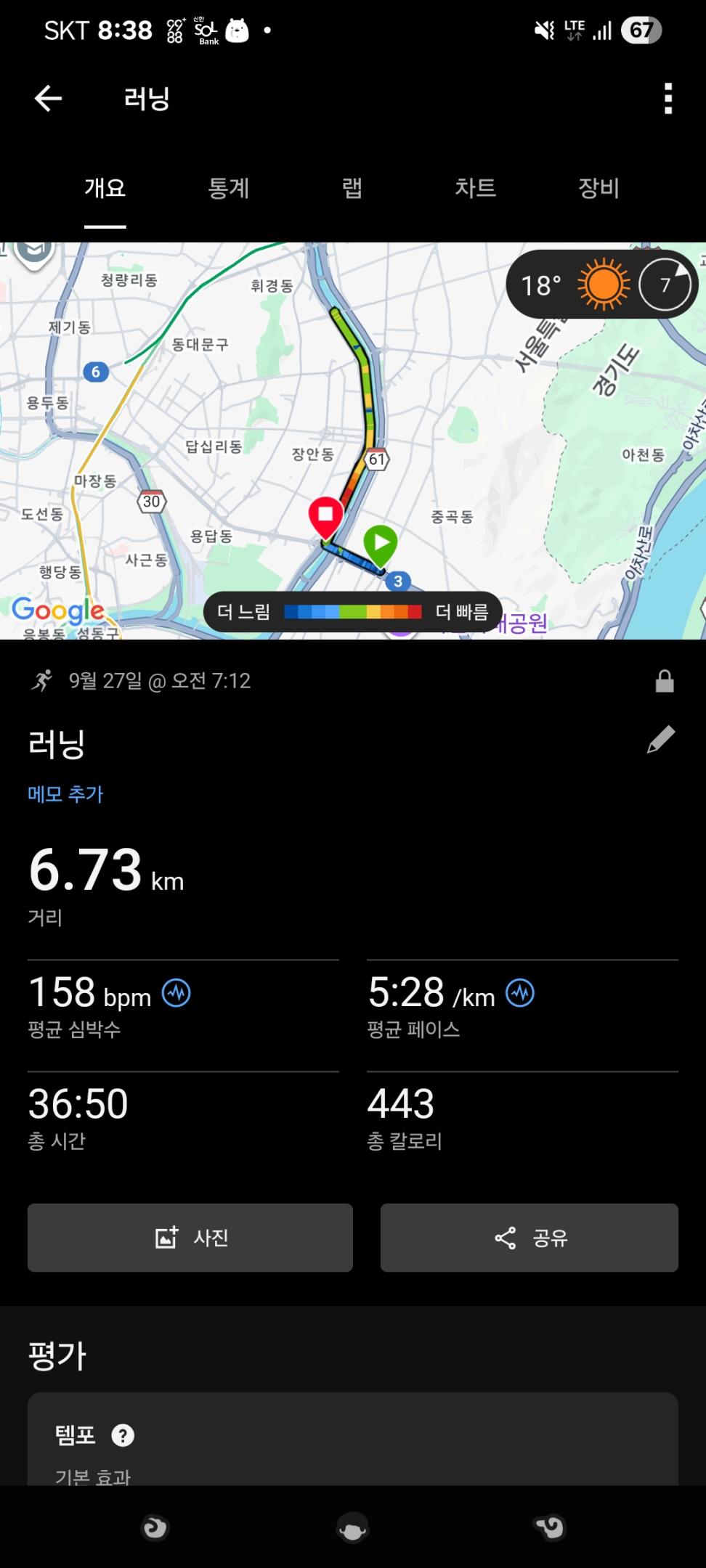This screenshot has height=1568, width=706.
Task: Tap the icon beside 5:28 /km pace
Action: [520, 992]
